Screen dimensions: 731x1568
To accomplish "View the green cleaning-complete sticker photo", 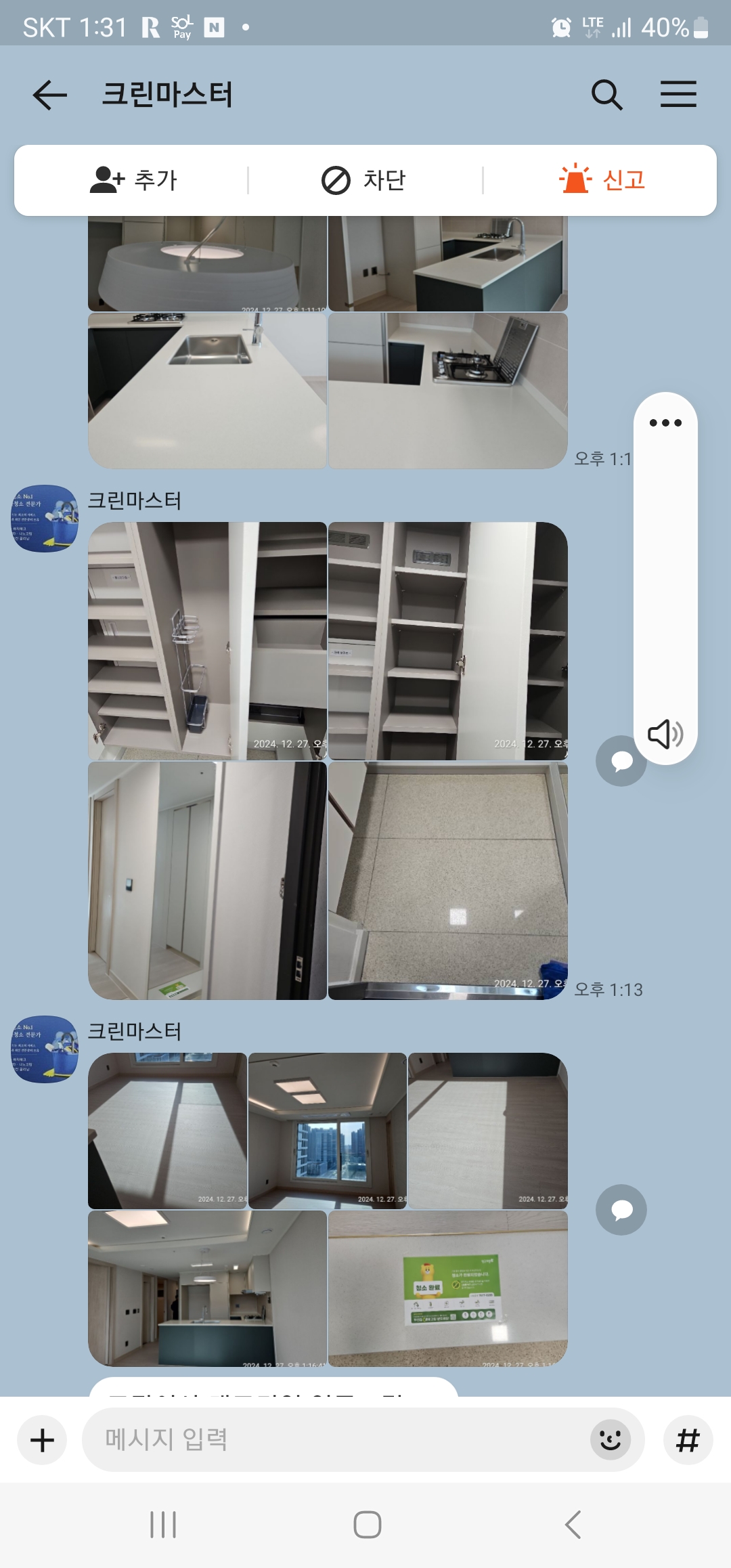I will tap(447, 1288).
